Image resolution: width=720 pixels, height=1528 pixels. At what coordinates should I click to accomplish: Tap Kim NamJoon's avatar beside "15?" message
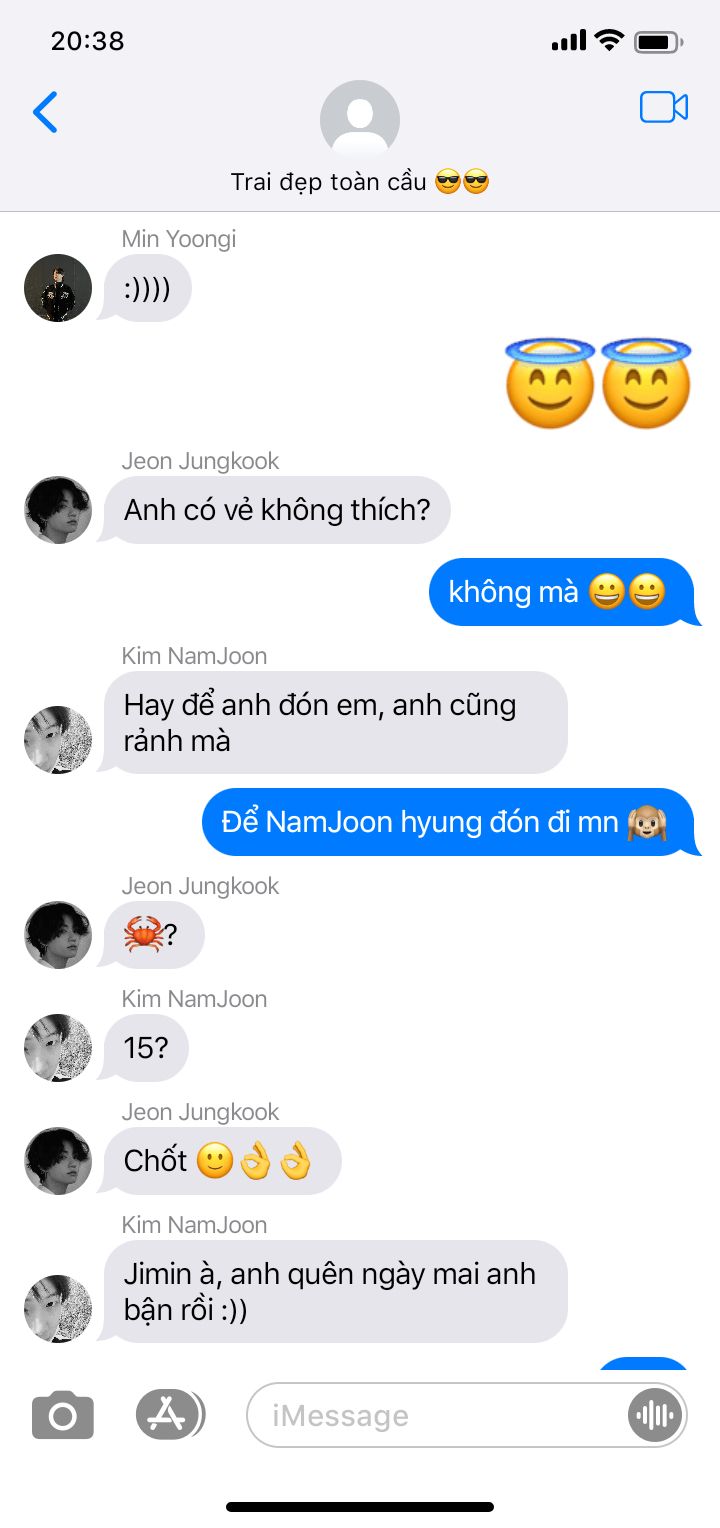(58, 1047)
